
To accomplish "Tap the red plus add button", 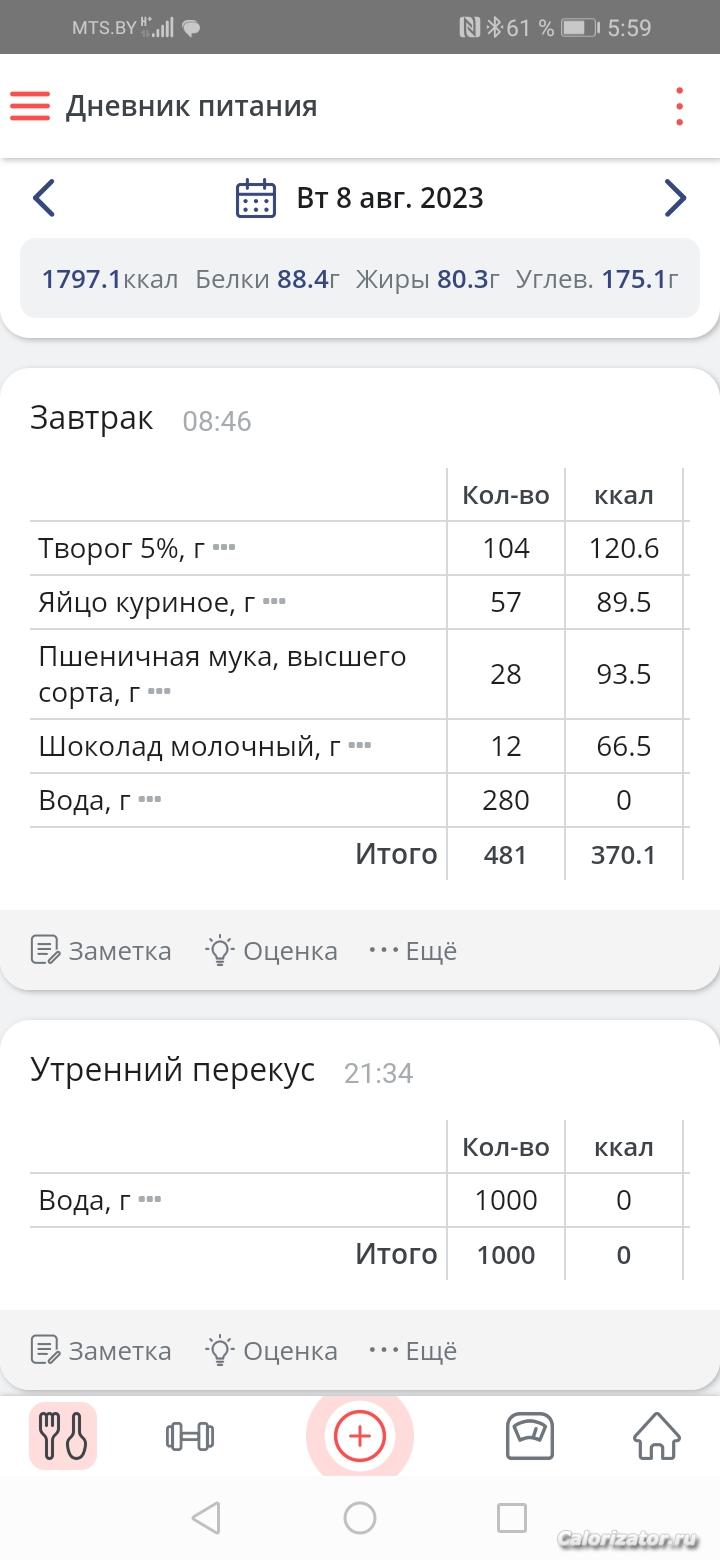I will (360, 1437).
